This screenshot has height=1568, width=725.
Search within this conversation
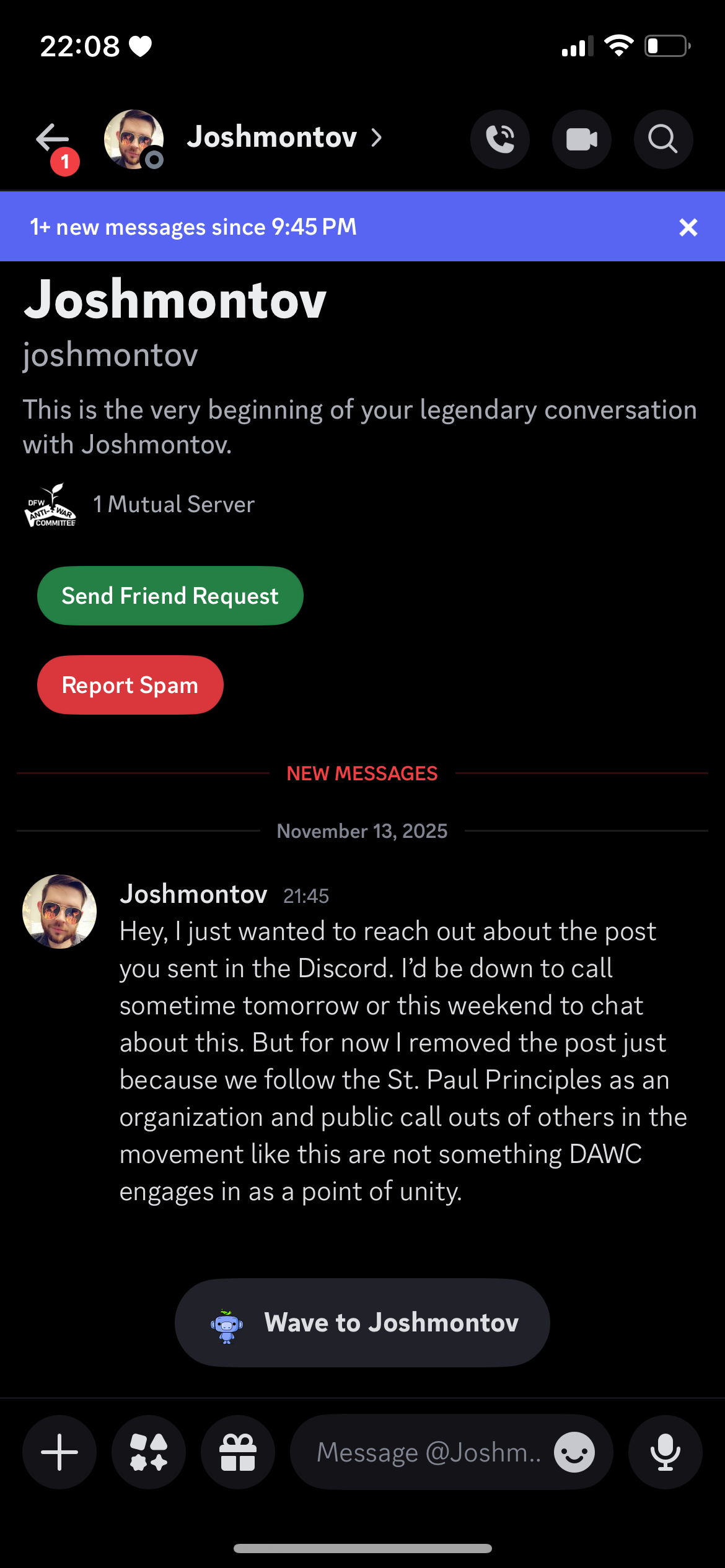click(663, 139)
